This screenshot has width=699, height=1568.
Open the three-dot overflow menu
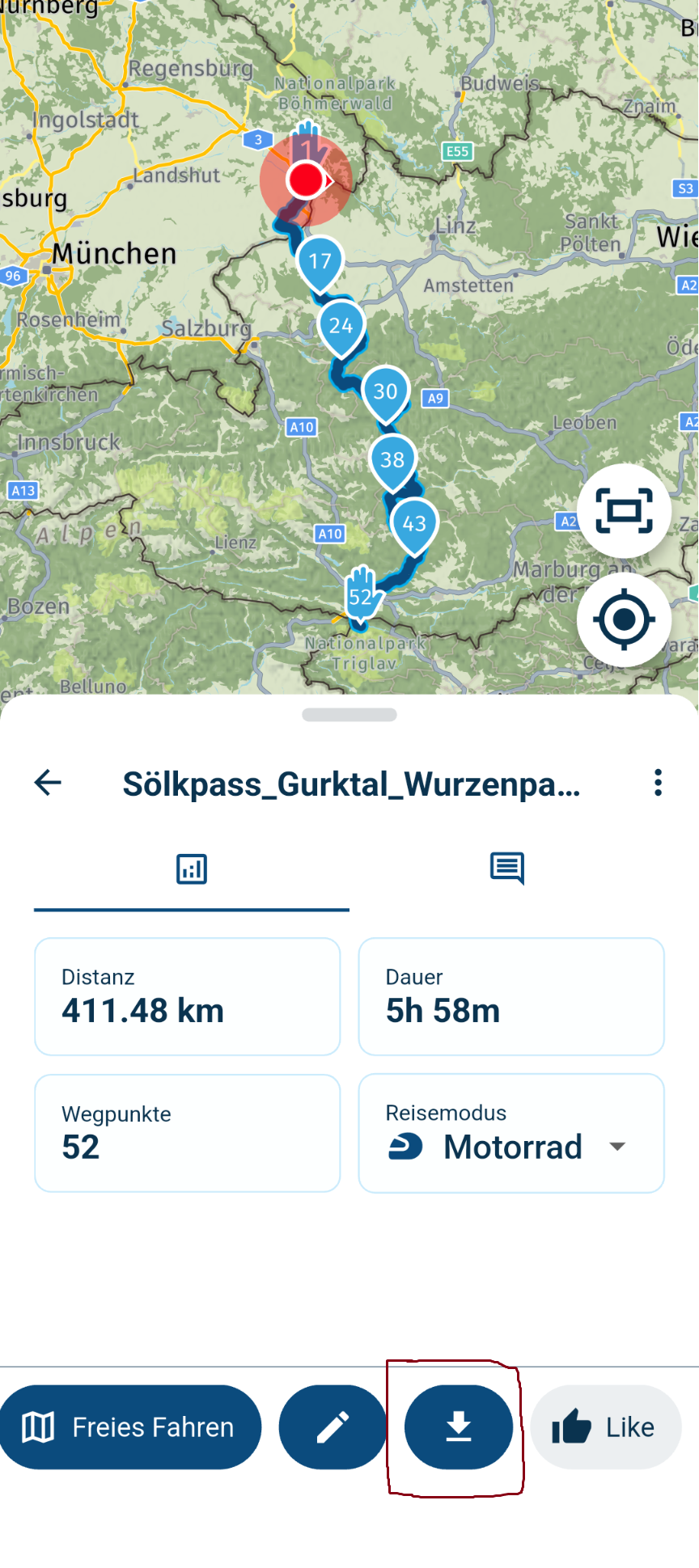(x=657, y=782)
